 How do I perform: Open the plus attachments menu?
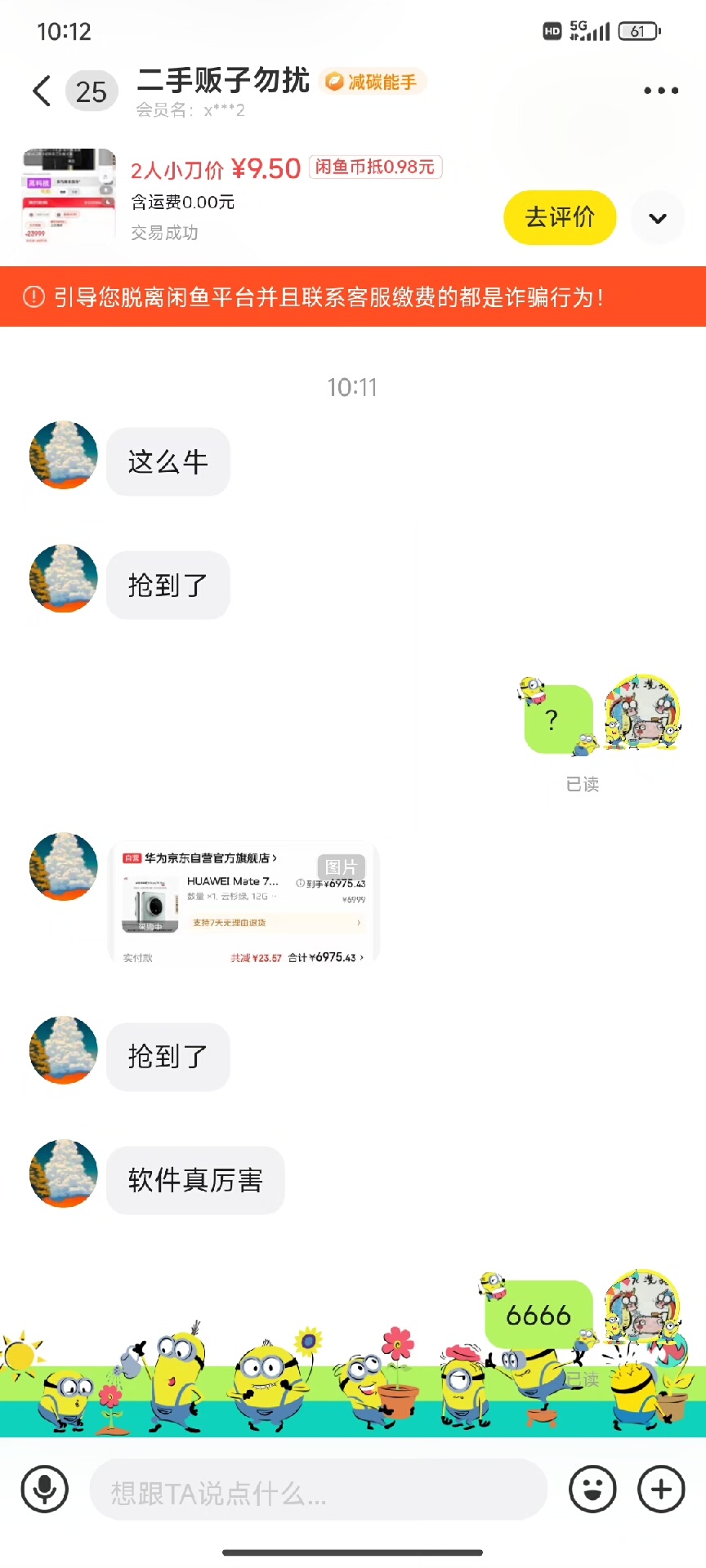pos(660,1489)
